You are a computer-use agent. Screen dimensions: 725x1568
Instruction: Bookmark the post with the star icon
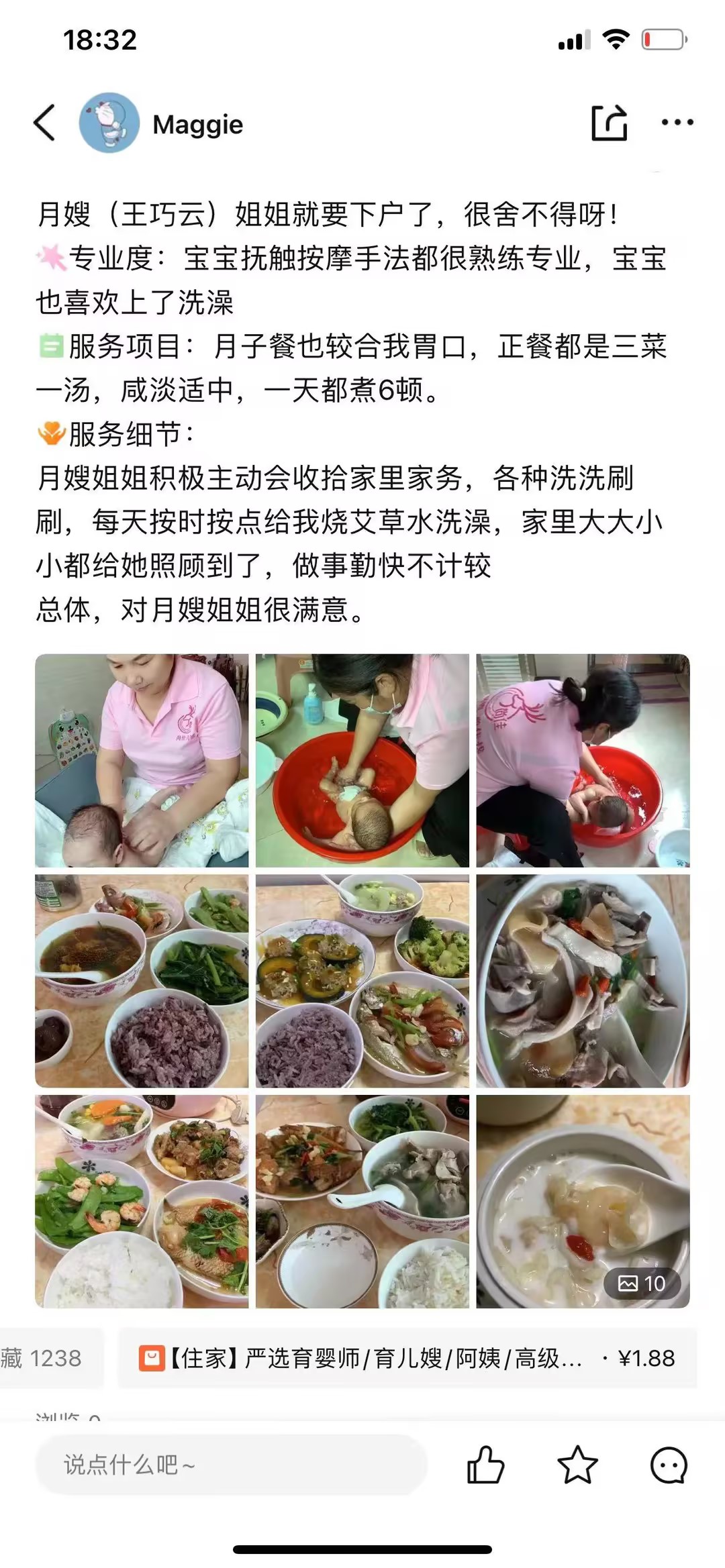577,1465
